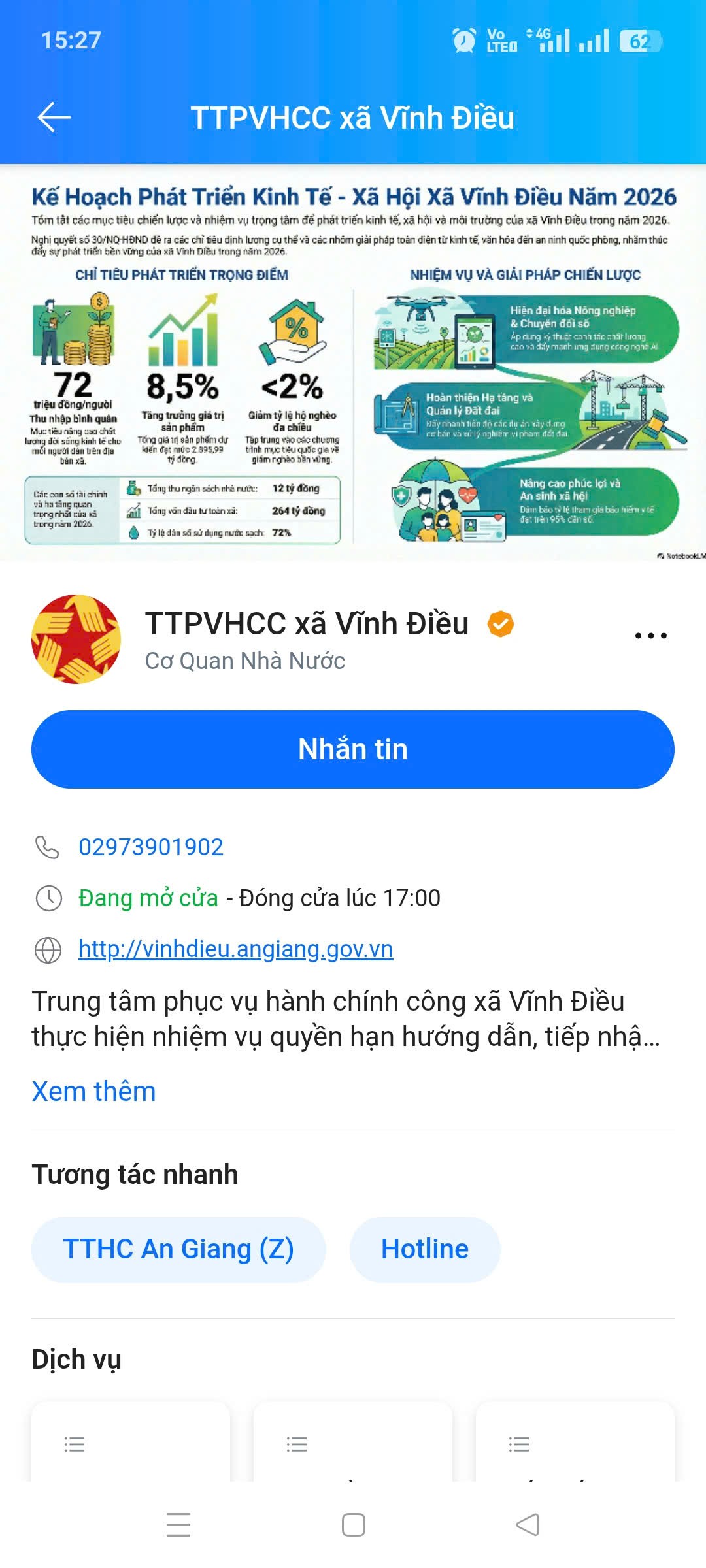Go to the phone's home screen
The height and width of the screenshot is (1568, 706).
354,1525
